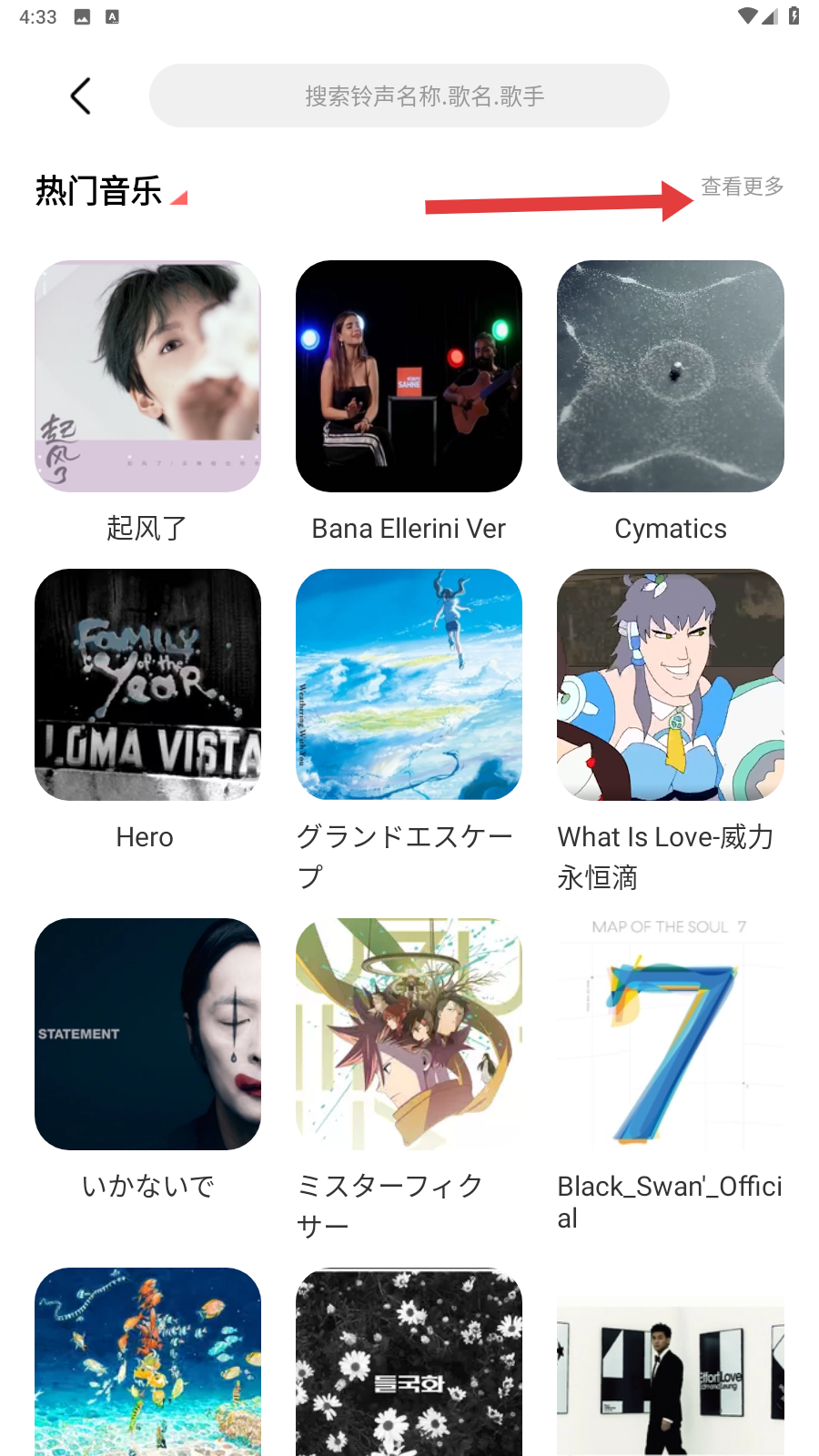
Task: Open the Effort Love album tile
Action: (671, 1374)
